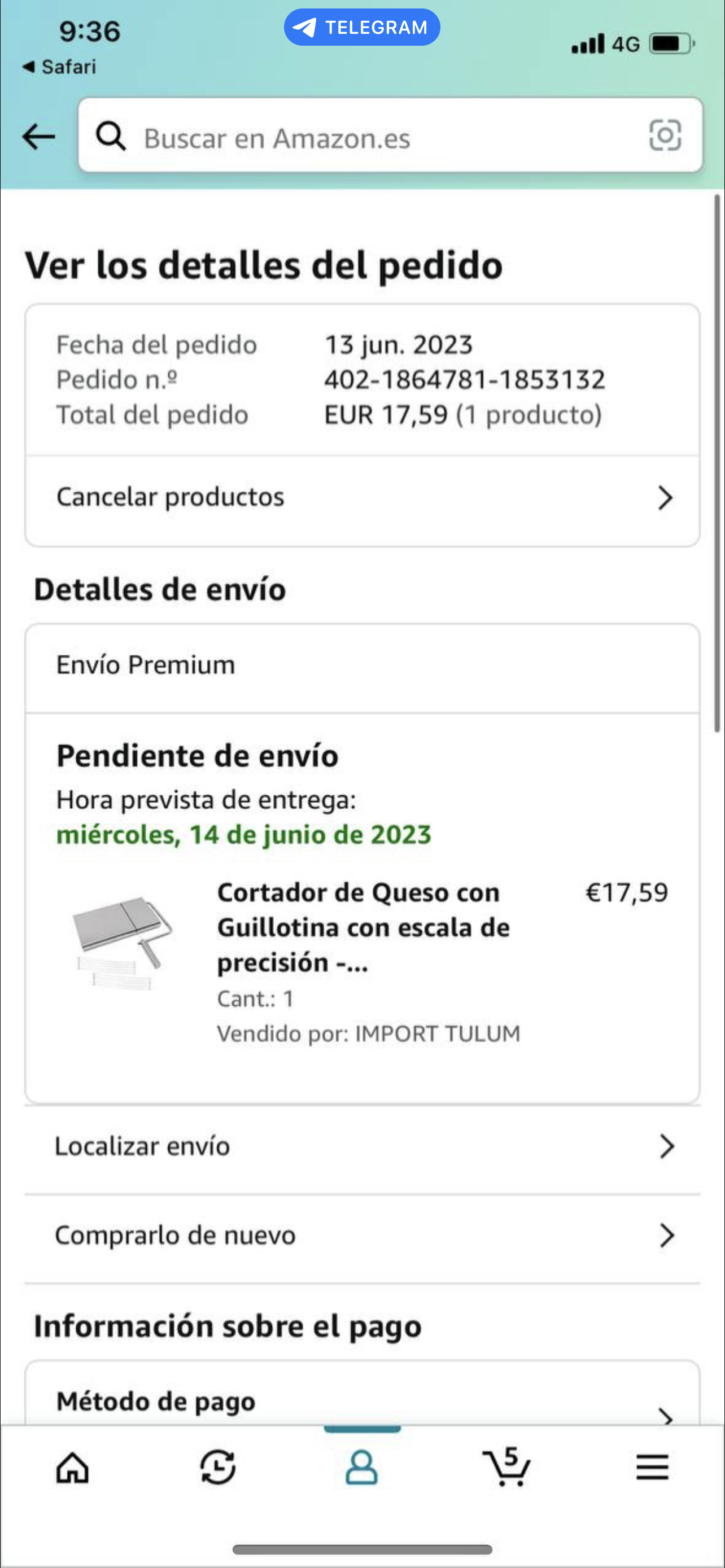Switch to the account profile tab
Screen dimensions: 725x1568
point(361,1468)
